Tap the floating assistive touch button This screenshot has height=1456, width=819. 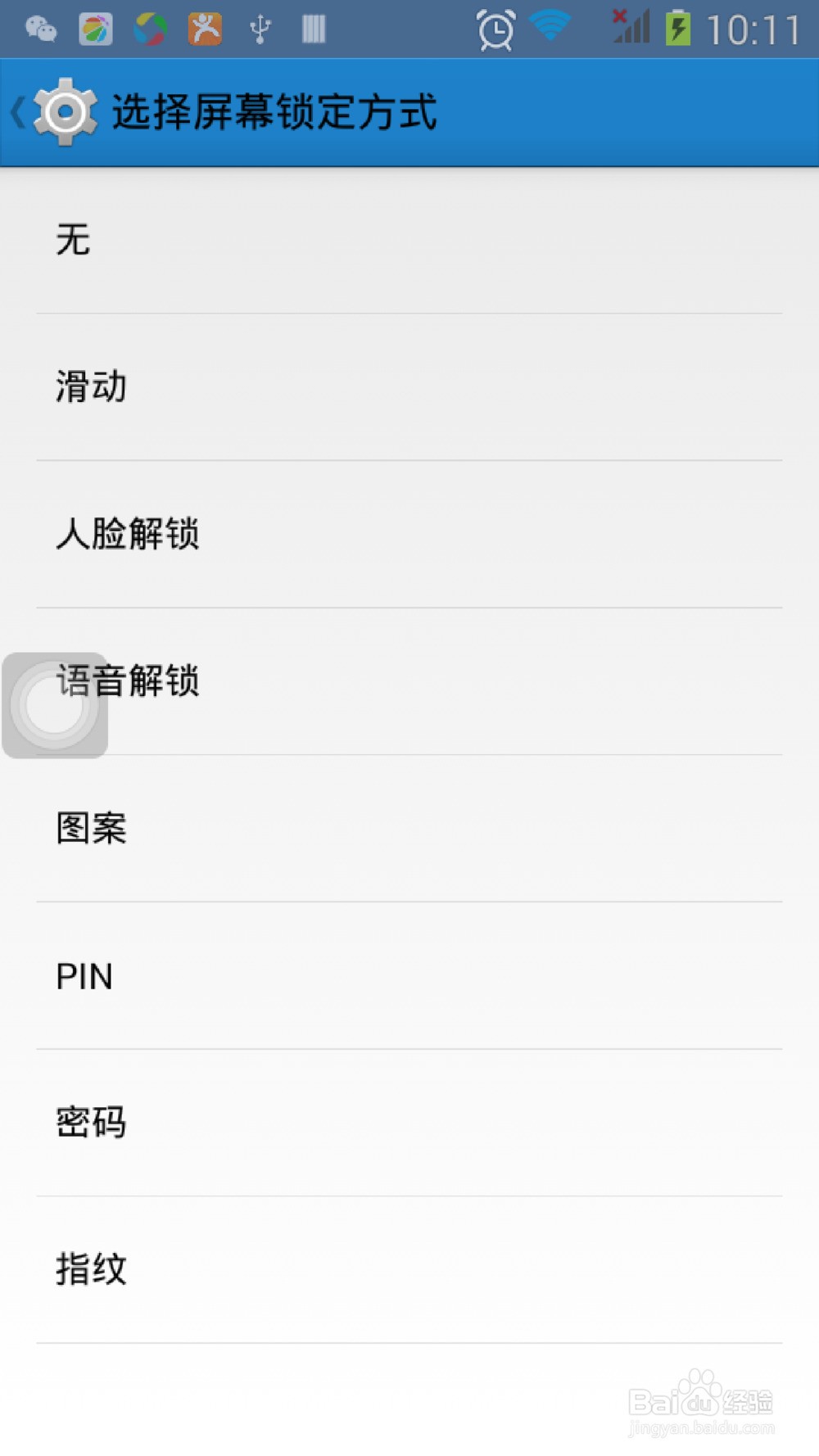pyautogui.click(x=55, y=705)
